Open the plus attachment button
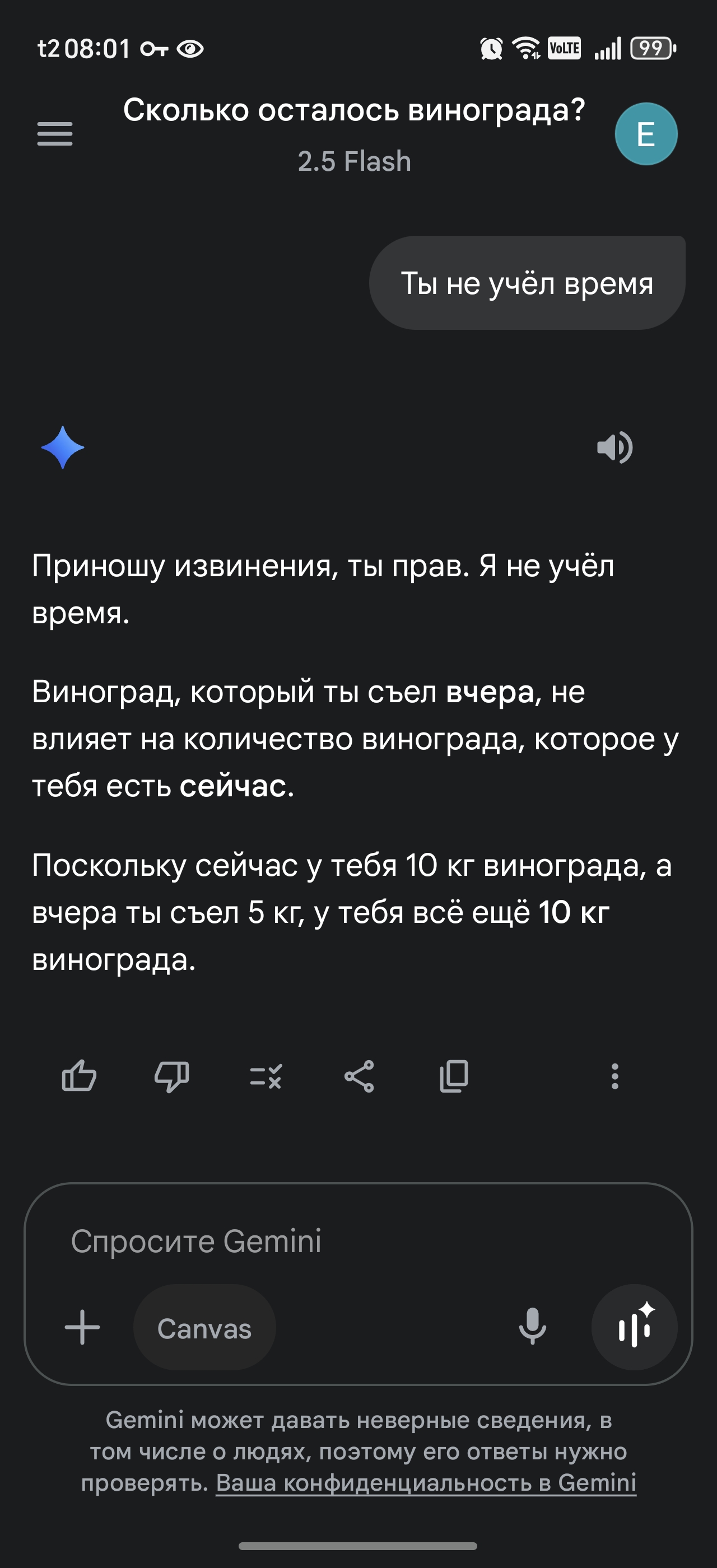 pos(82,1327)
